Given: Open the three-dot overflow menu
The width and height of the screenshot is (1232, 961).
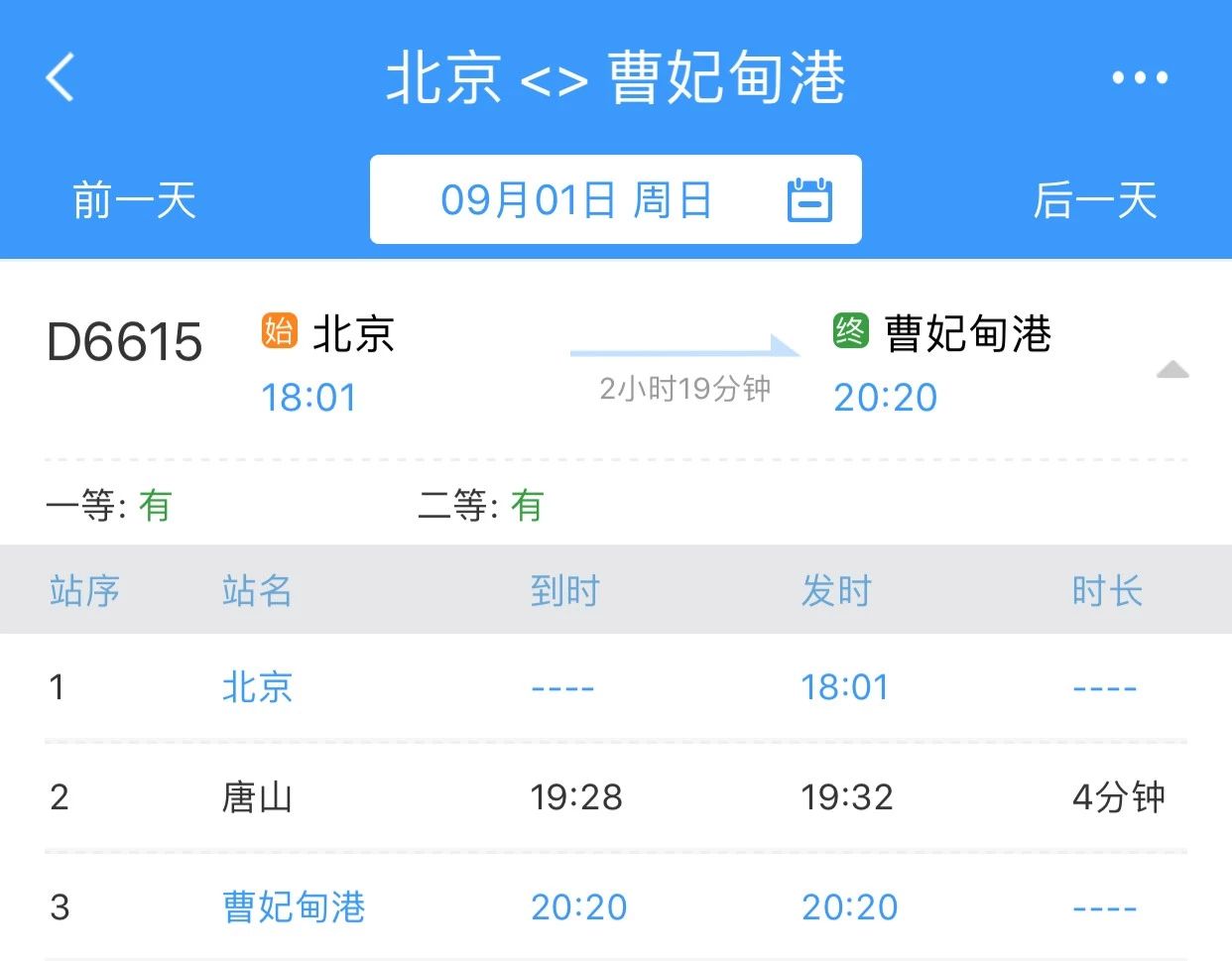Looking at the screenshot, I should [1139, 77].
